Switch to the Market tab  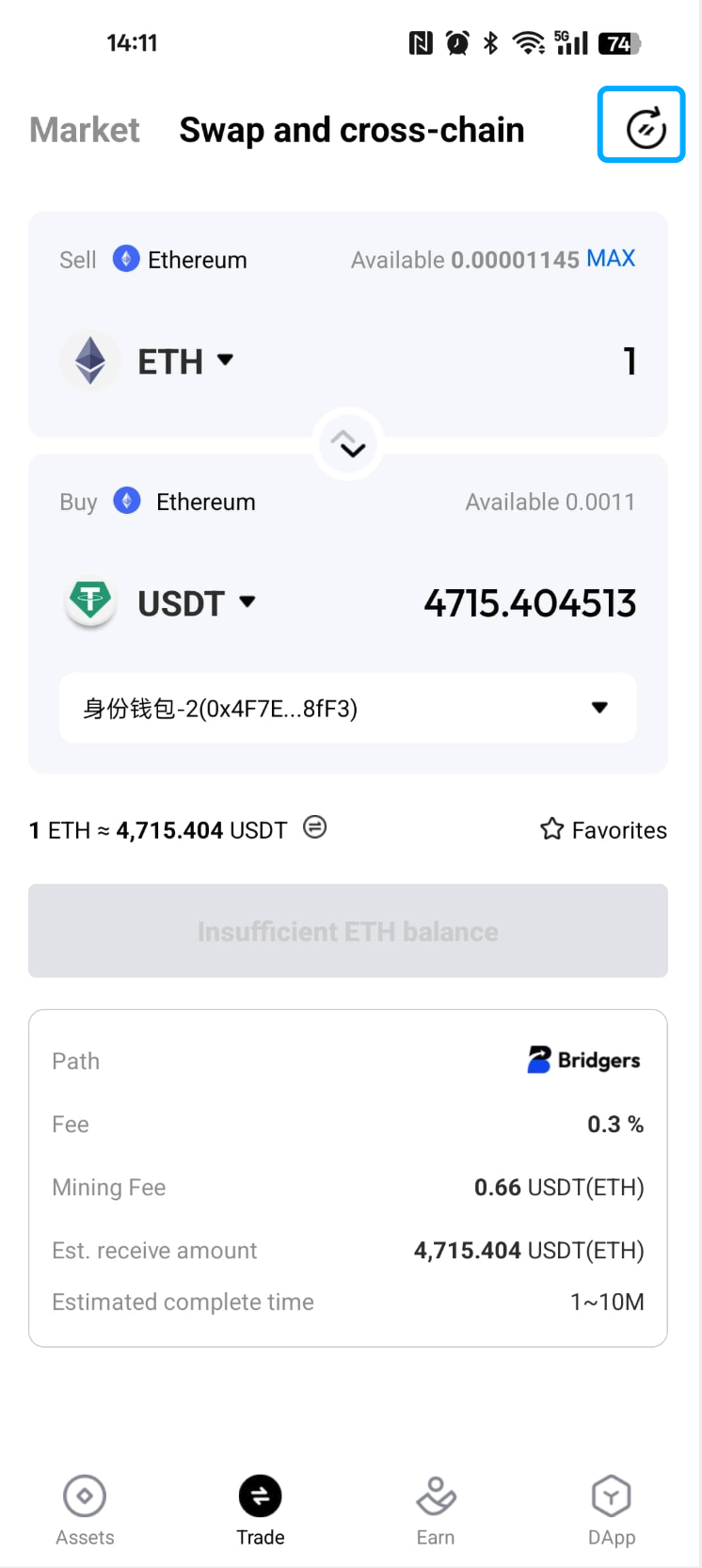85,130
